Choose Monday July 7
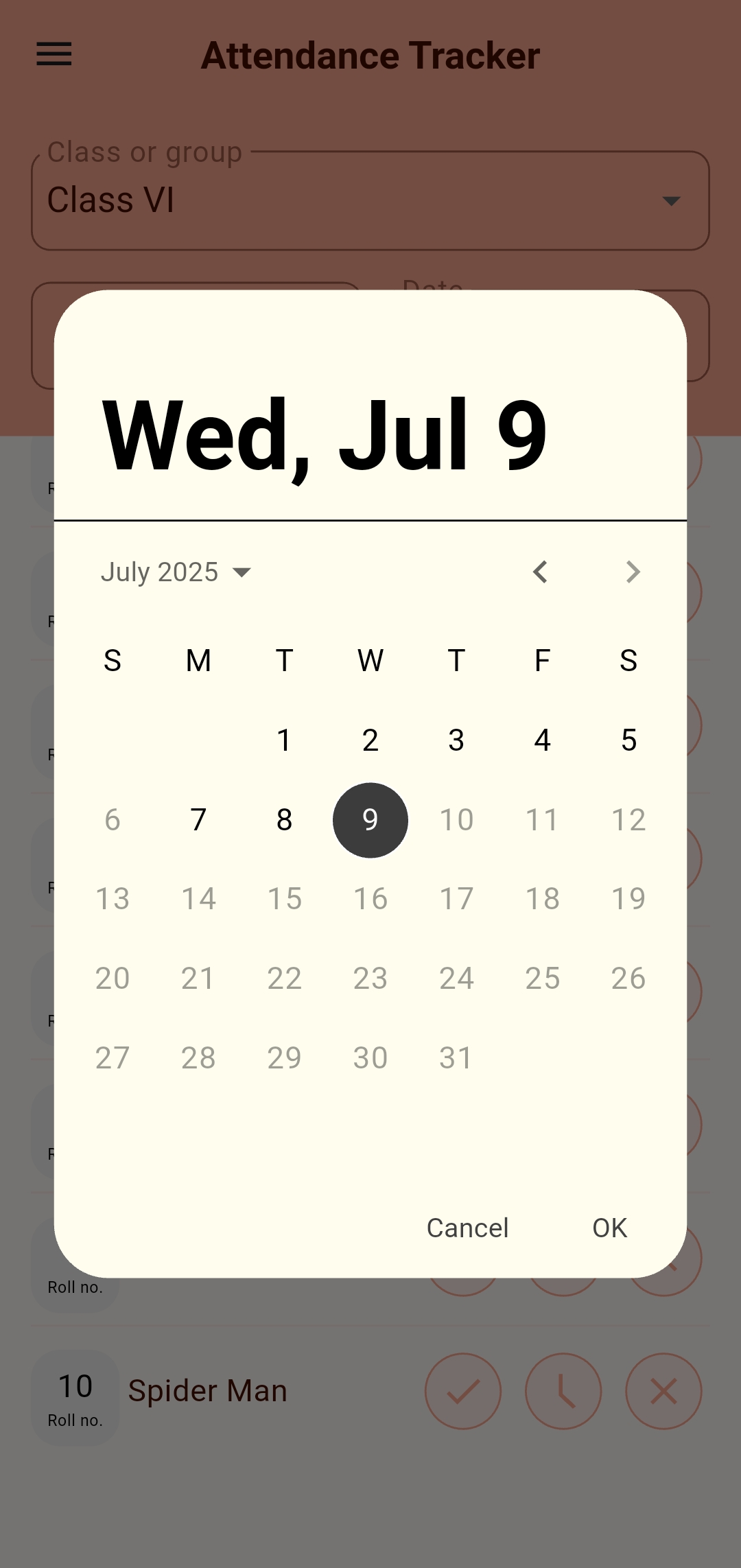741x1568 pixels. [198, 819]
